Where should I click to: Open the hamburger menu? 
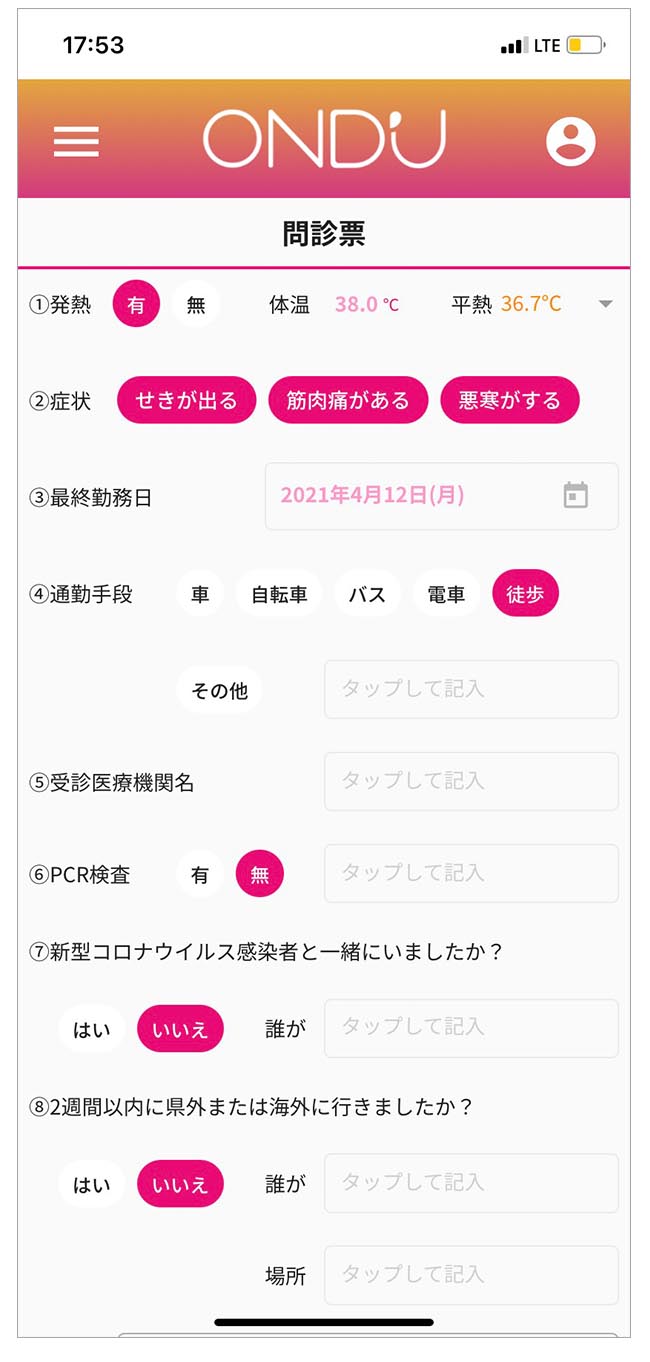76,141
